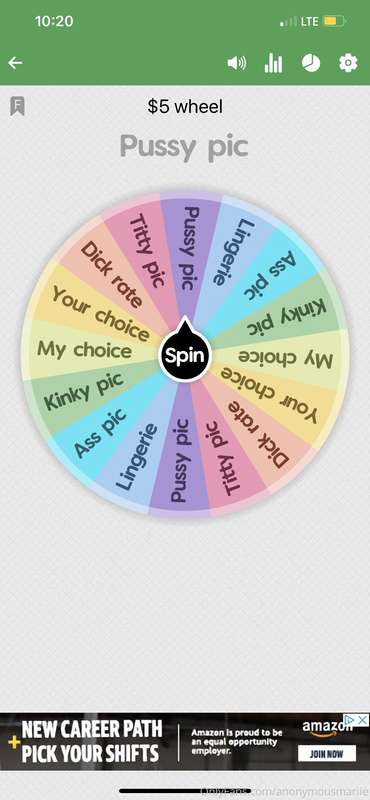Open the settings gear
This screenshot has width=370, height=800.
[348, 63]
